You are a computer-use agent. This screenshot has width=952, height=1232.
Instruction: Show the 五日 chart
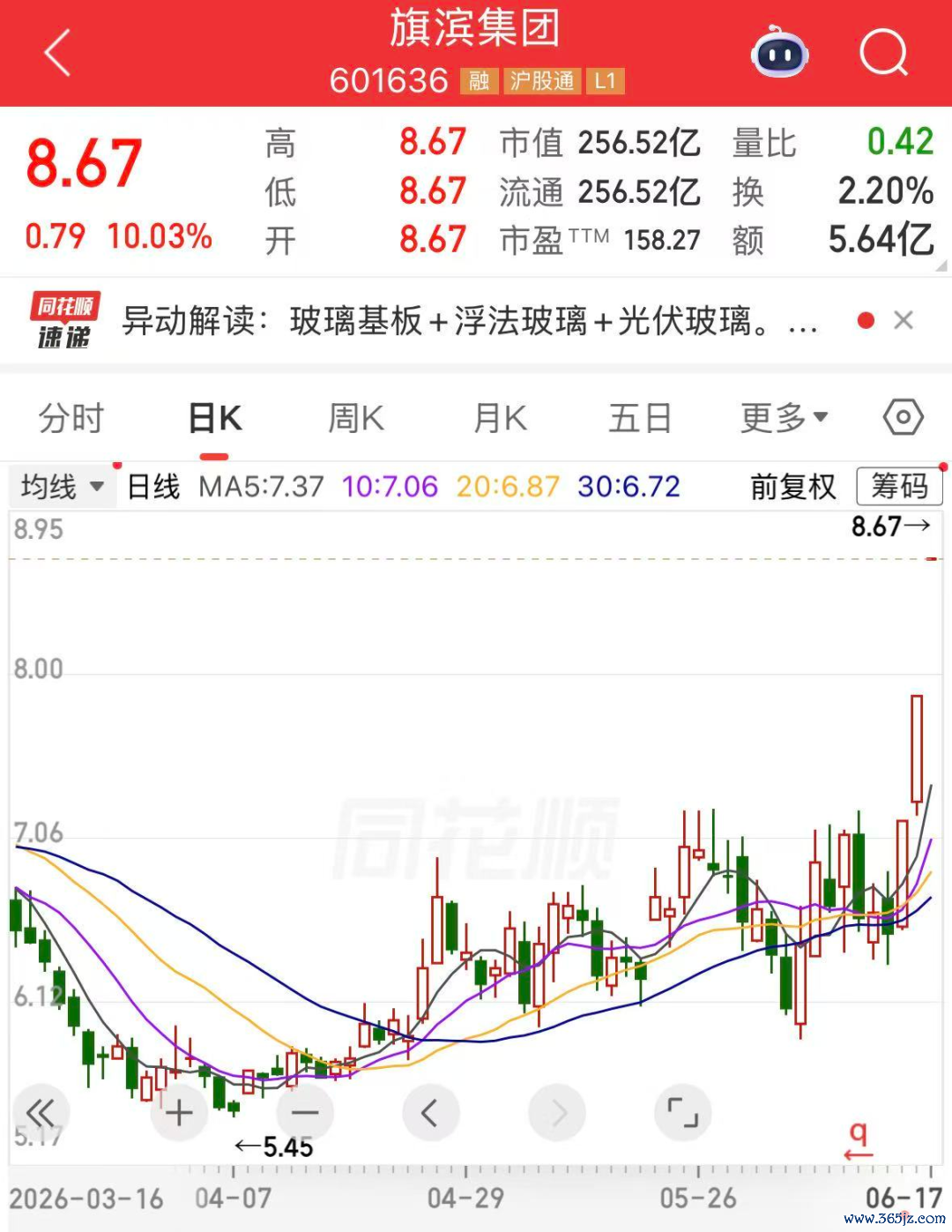tap(641, 418)
